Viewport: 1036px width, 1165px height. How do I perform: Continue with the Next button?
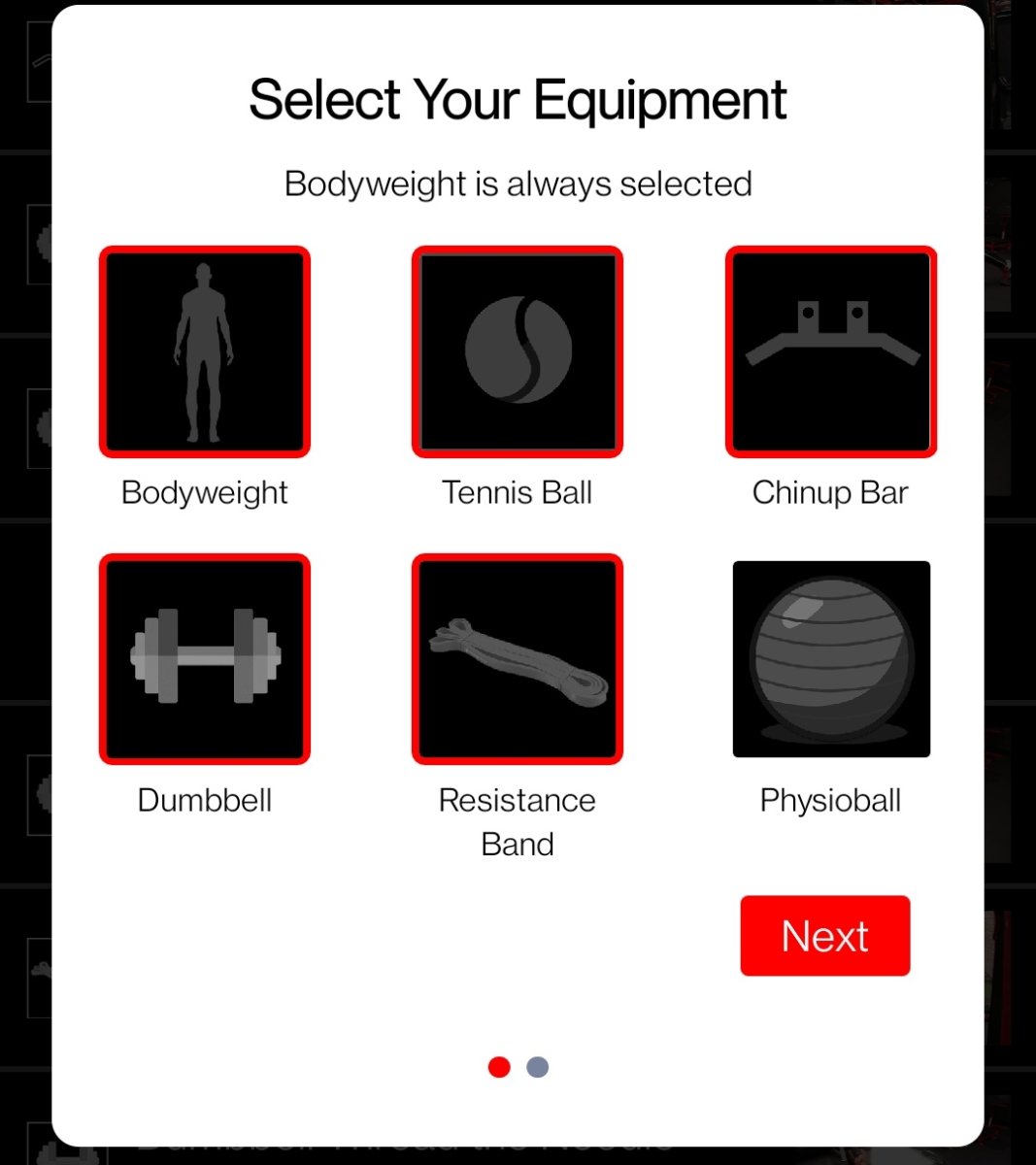point(824,936)
